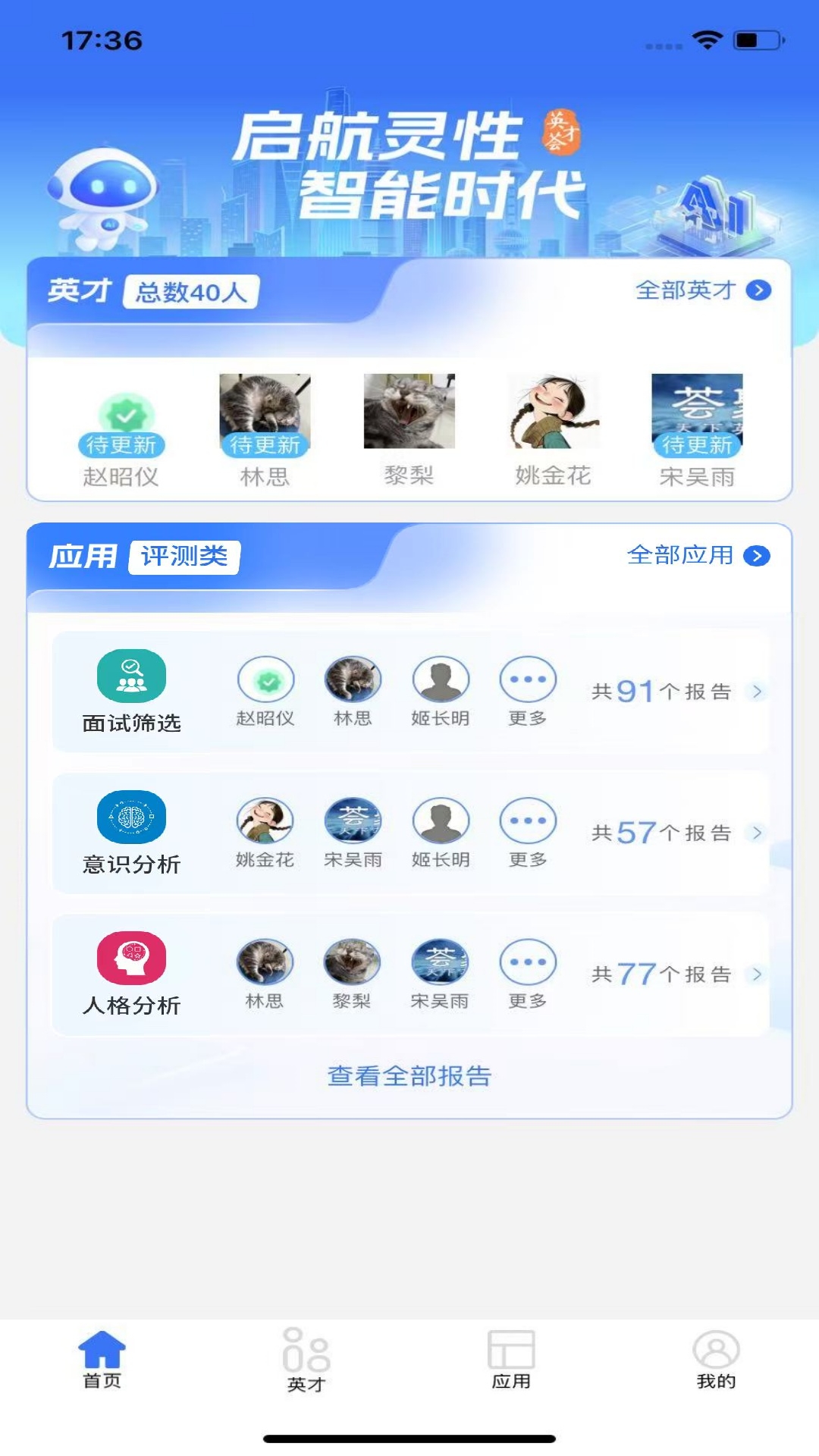
Task: Tap the 待更新 badge on 林思
Action: coord(265,444)
